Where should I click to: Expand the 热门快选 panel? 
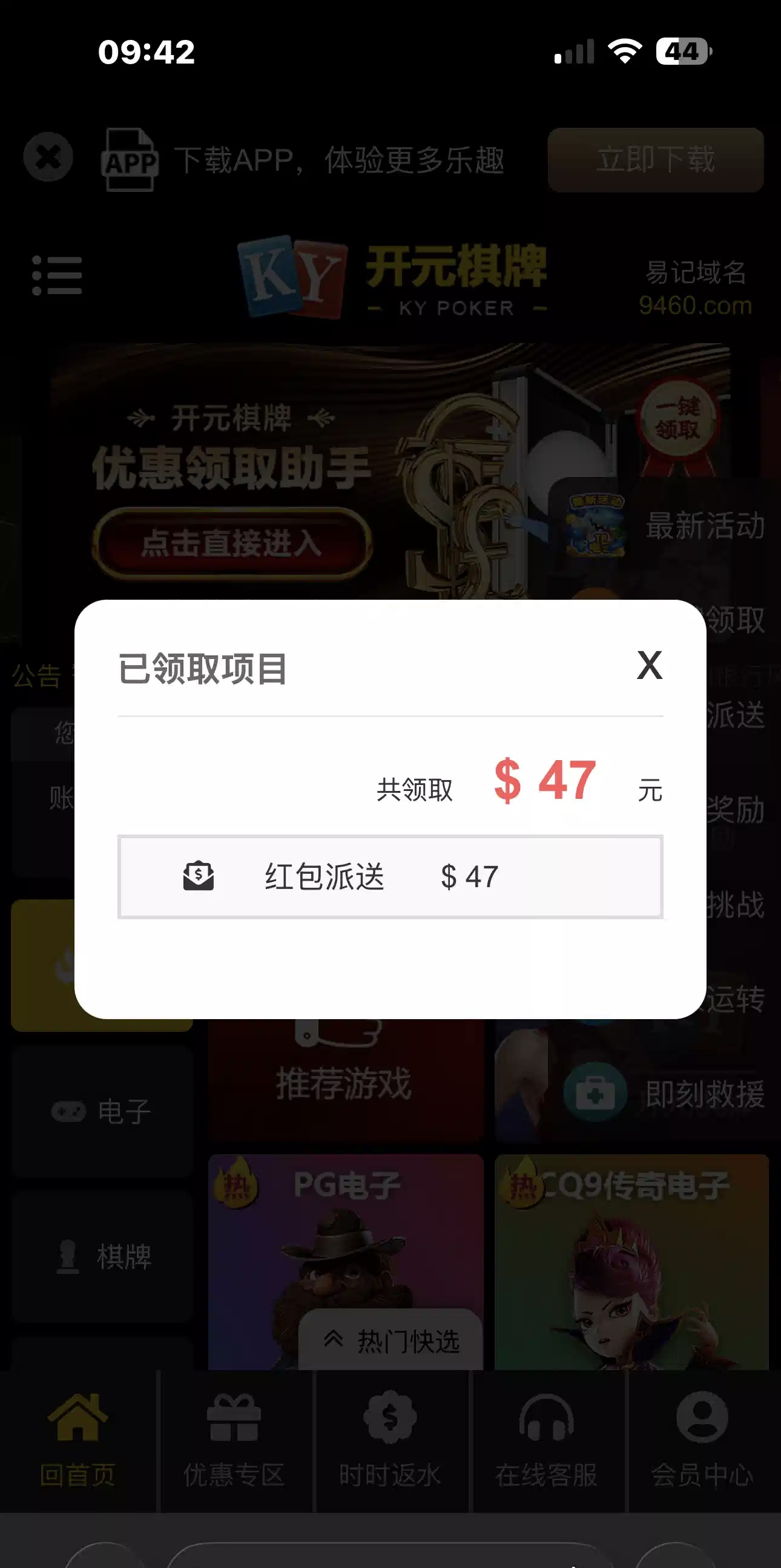click(x=391, y=1340)
